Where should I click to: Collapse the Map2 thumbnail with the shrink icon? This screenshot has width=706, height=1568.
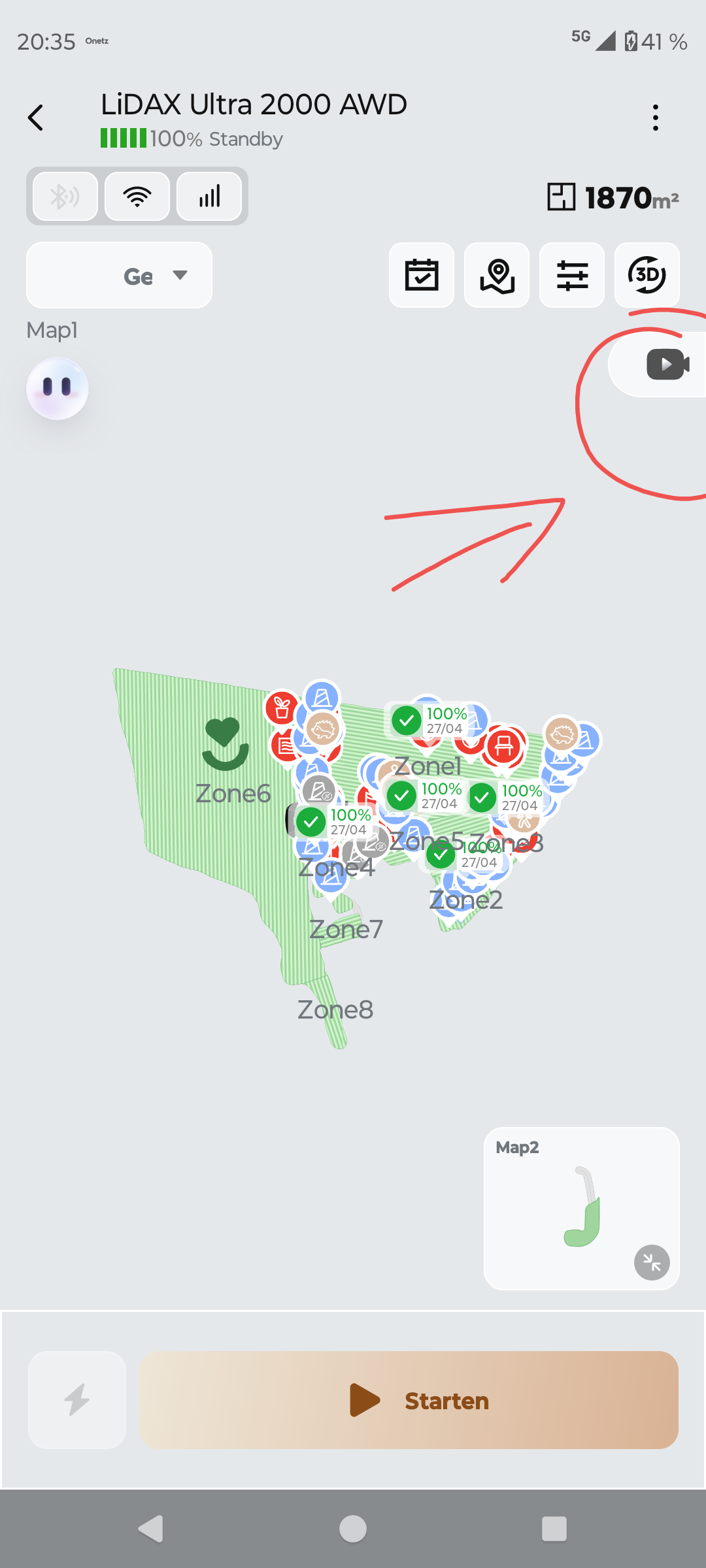(652, 1262)
